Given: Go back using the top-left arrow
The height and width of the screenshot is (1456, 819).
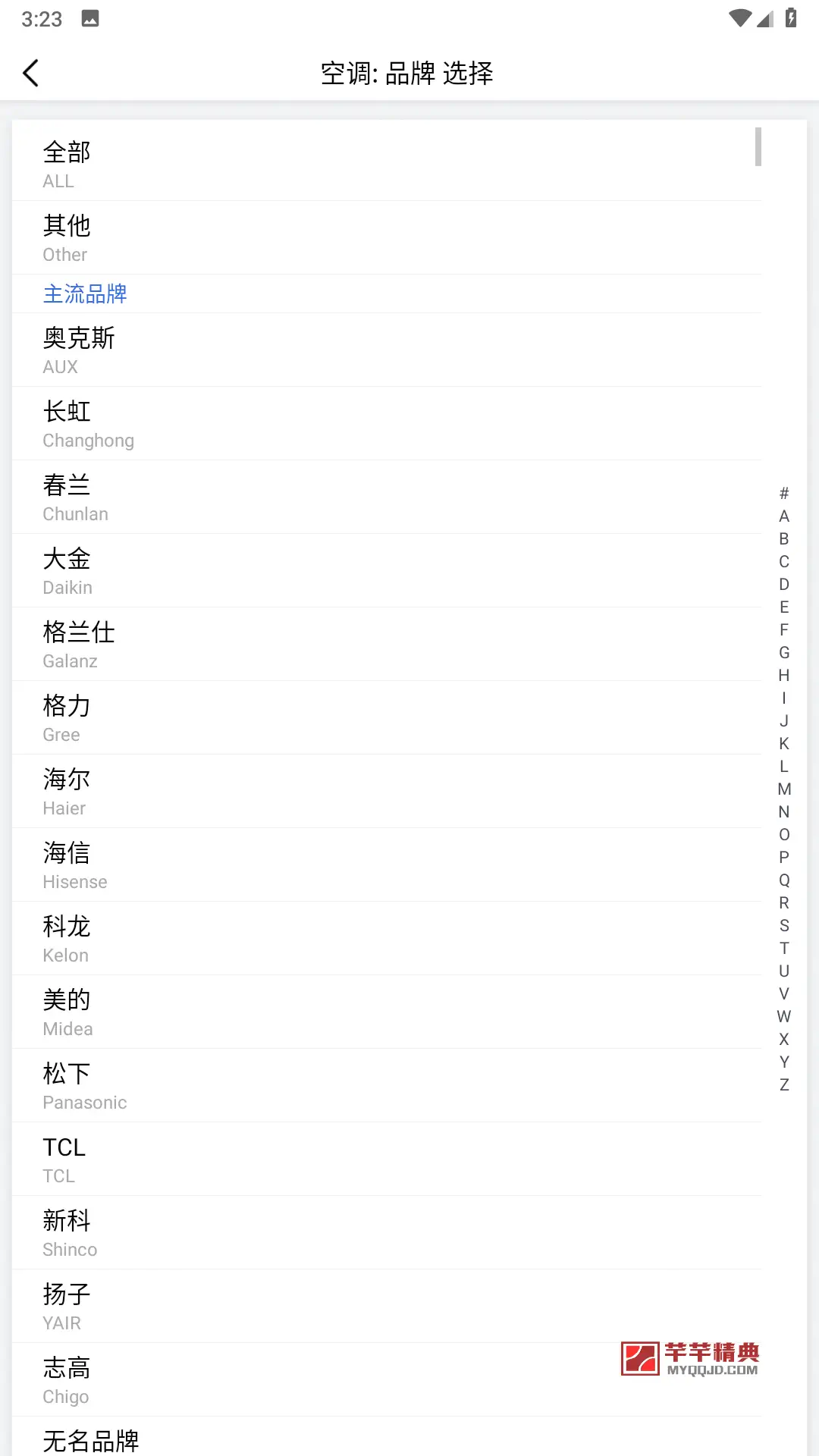Looking at the screenshot, I should [x=31, y=74].
